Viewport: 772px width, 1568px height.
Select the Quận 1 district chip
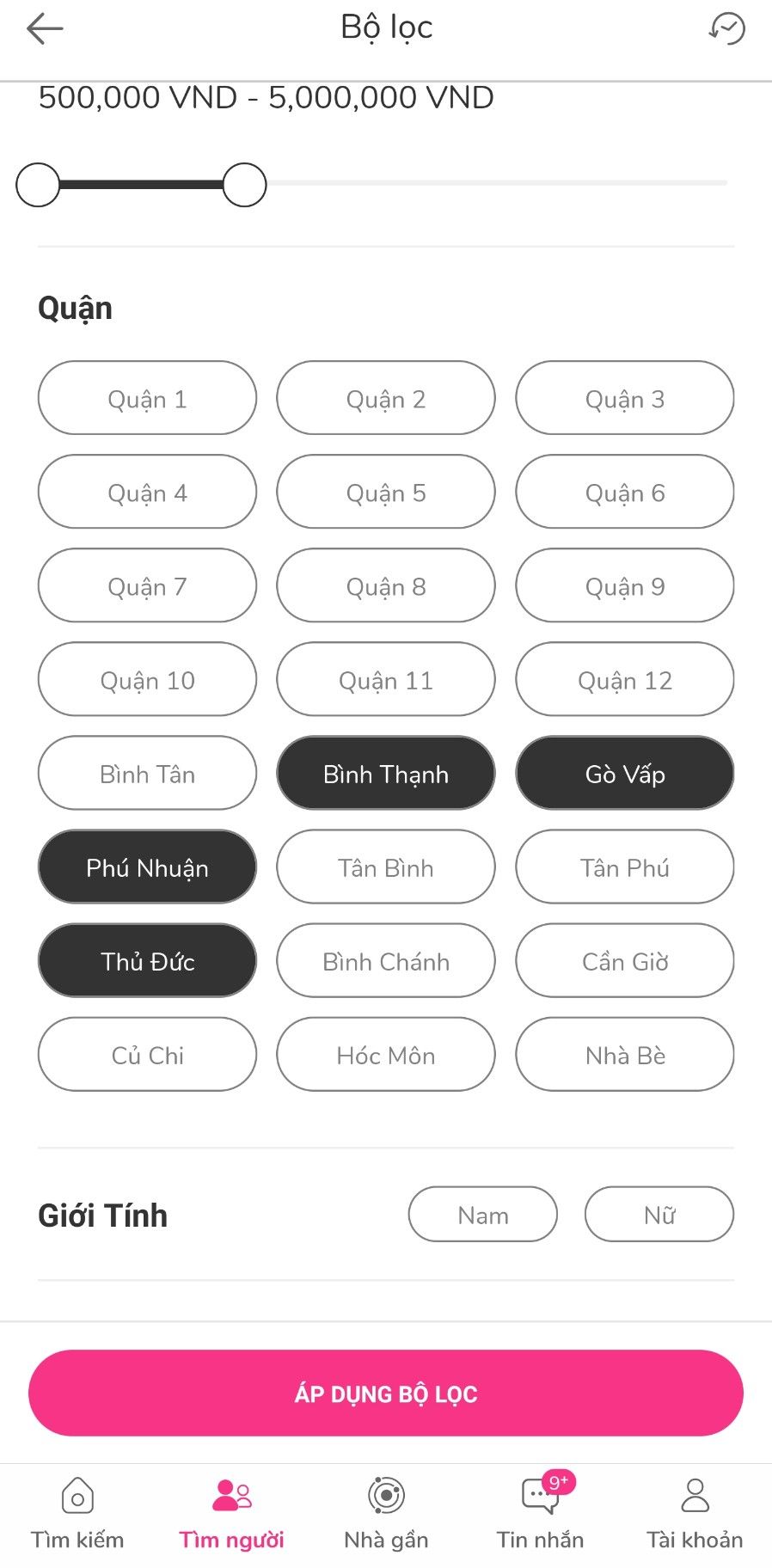(x=147, y=399)
